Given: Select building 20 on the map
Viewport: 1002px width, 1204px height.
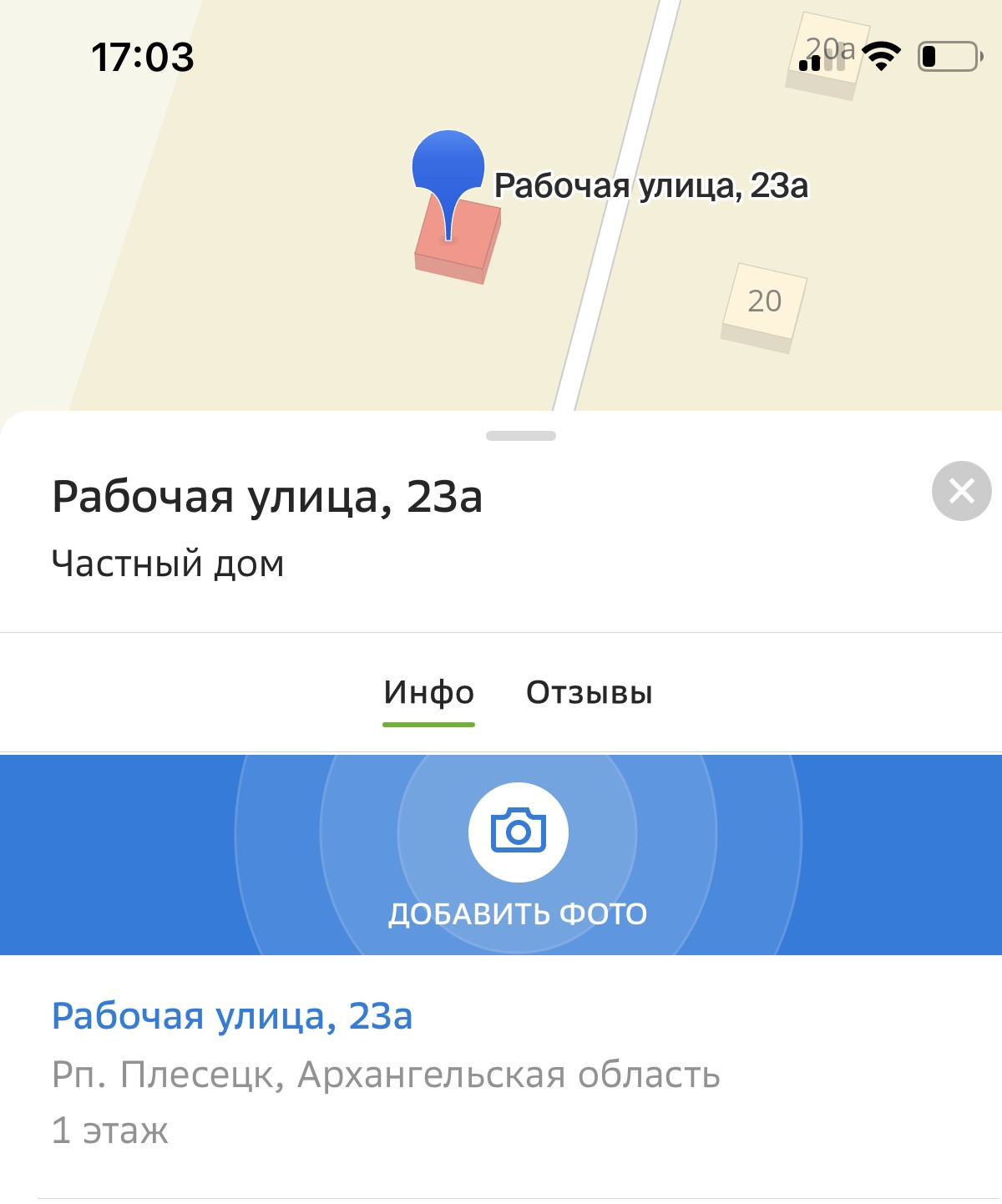Looking at the screenshot, I should point(763,304).
